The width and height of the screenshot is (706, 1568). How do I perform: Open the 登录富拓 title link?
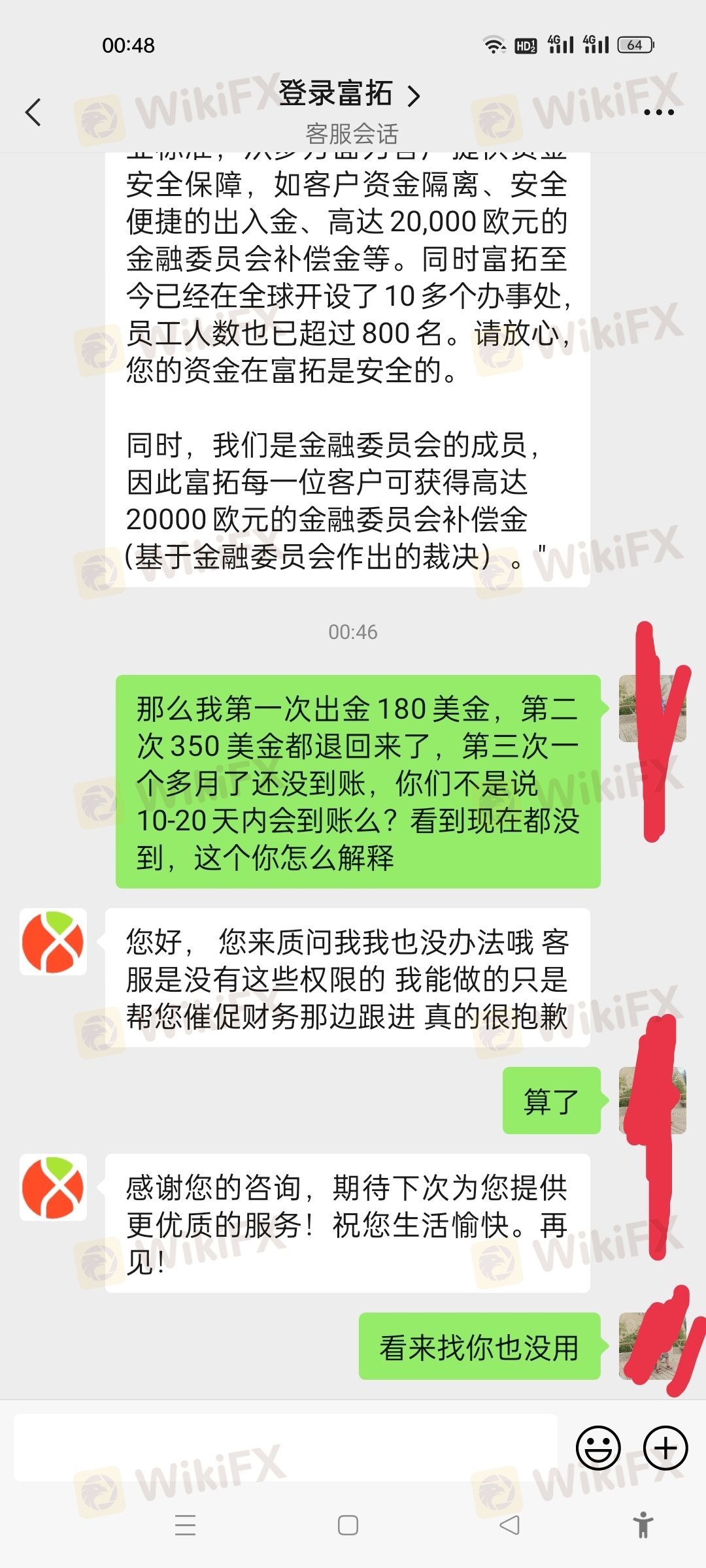point(350,94)
